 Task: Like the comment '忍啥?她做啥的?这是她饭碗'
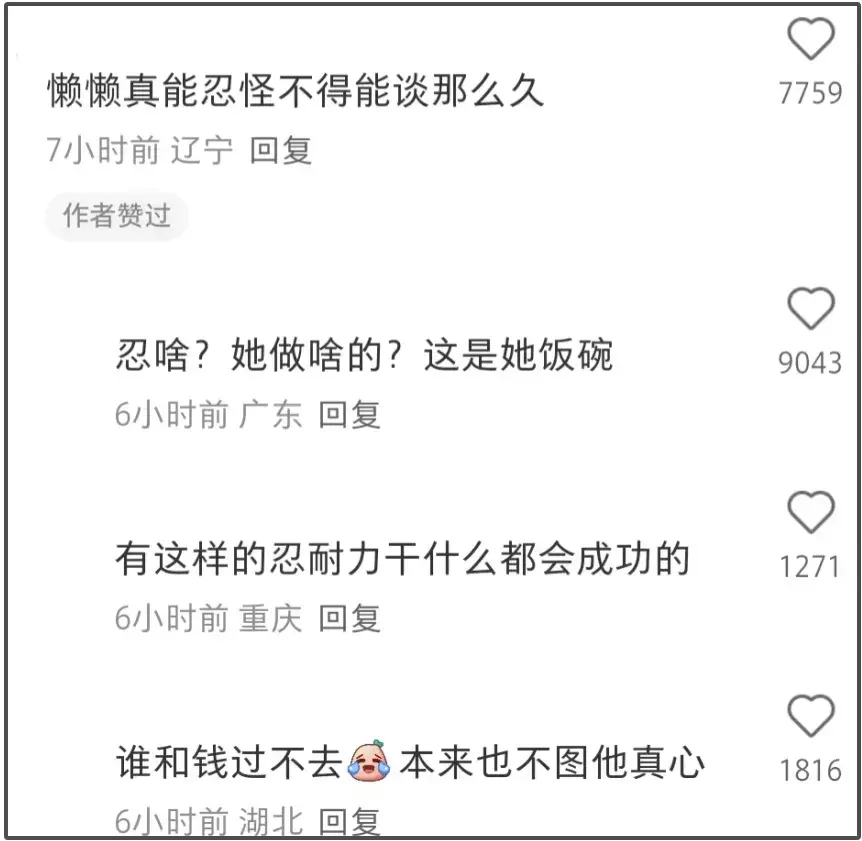810,309
